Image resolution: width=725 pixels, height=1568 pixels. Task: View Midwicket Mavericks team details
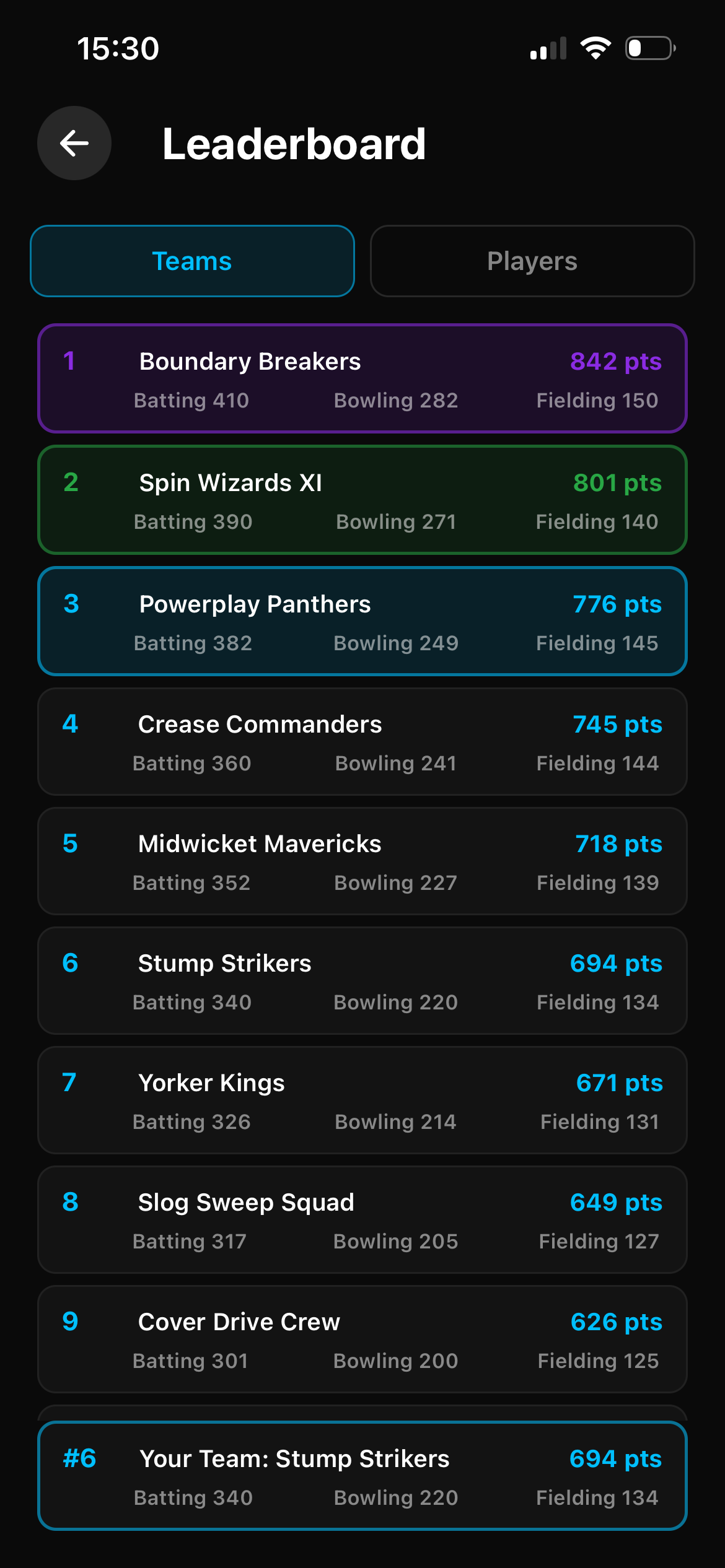pyautogui.click(x=362, y=861)
